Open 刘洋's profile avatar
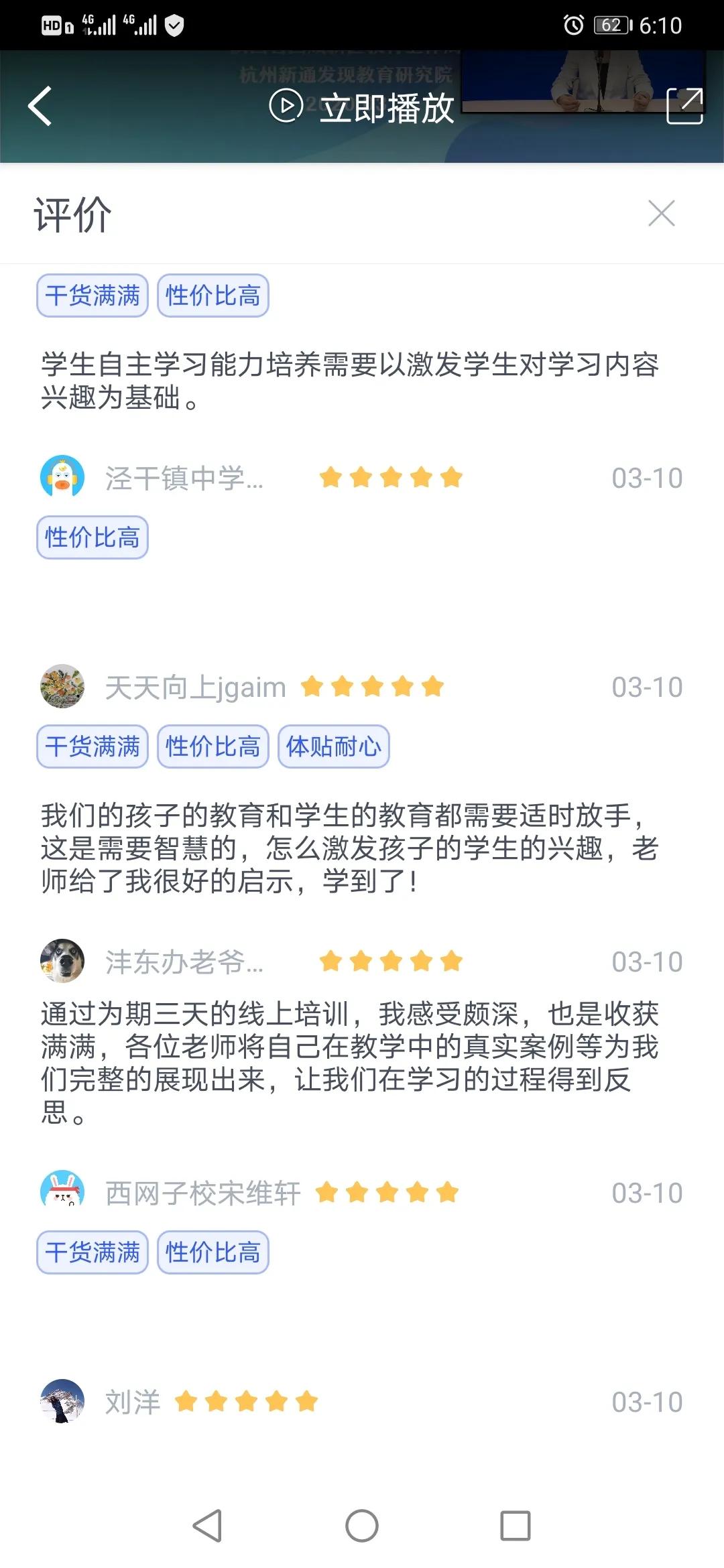 [62, 1401]
